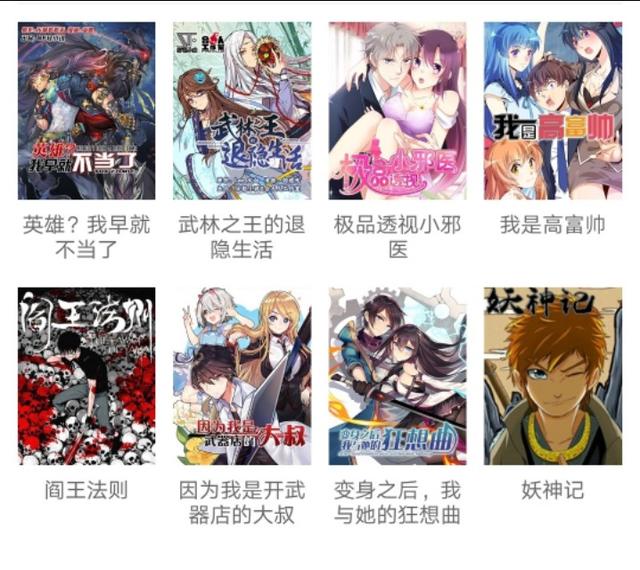The height and width of the screenshot is (570, 640).
Task: Tap the comic 因为我是开武器店的大叔
Action: click(x=241, y=376)
